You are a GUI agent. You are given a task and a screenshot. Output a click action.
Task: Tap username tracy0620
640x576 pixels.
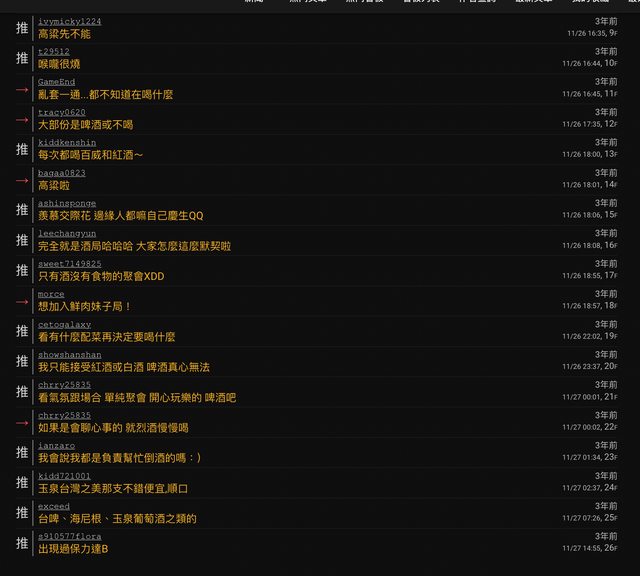pos(61,112)
